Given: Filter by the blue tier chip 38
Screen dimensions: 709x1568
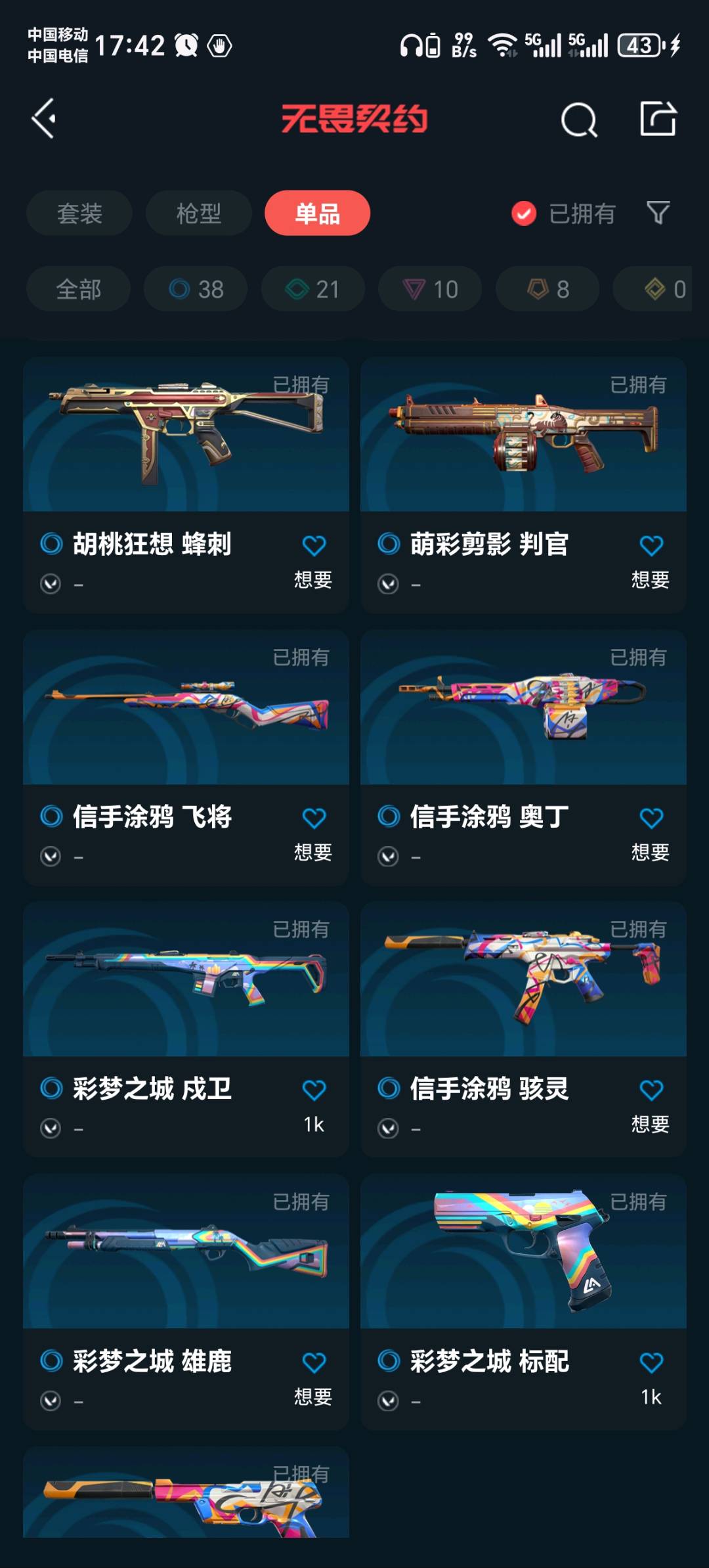Looking at the screenshot, I should (196, 289).
